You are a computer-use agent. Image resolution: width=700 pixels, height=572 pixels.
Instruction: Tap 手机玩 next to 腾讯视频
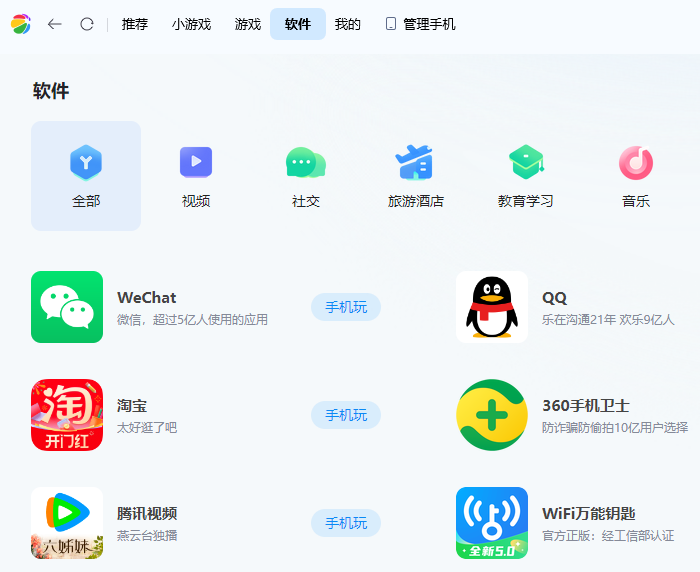point(346,523)
